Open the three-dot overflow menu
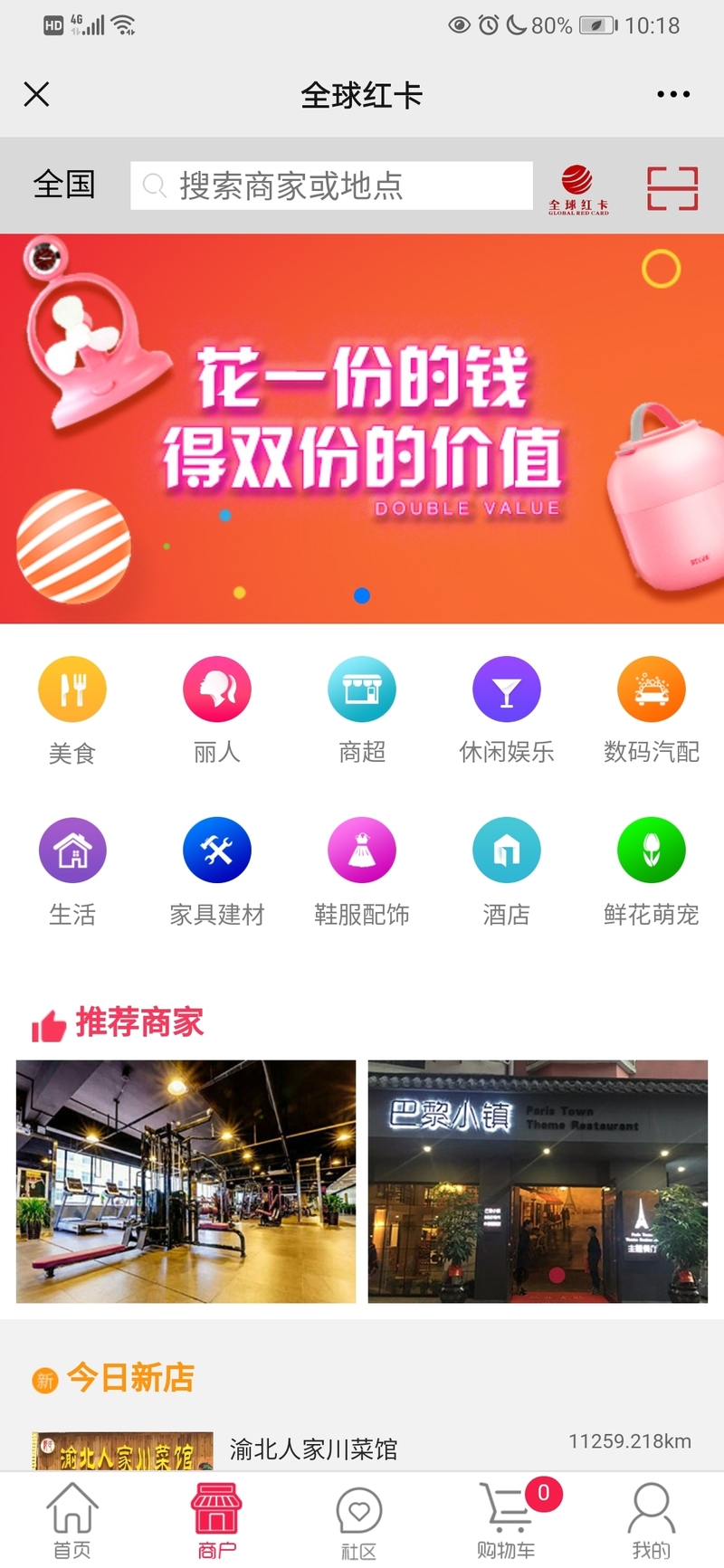The height and width of the screenshot is (1568, 724). [x=673, y=94]
